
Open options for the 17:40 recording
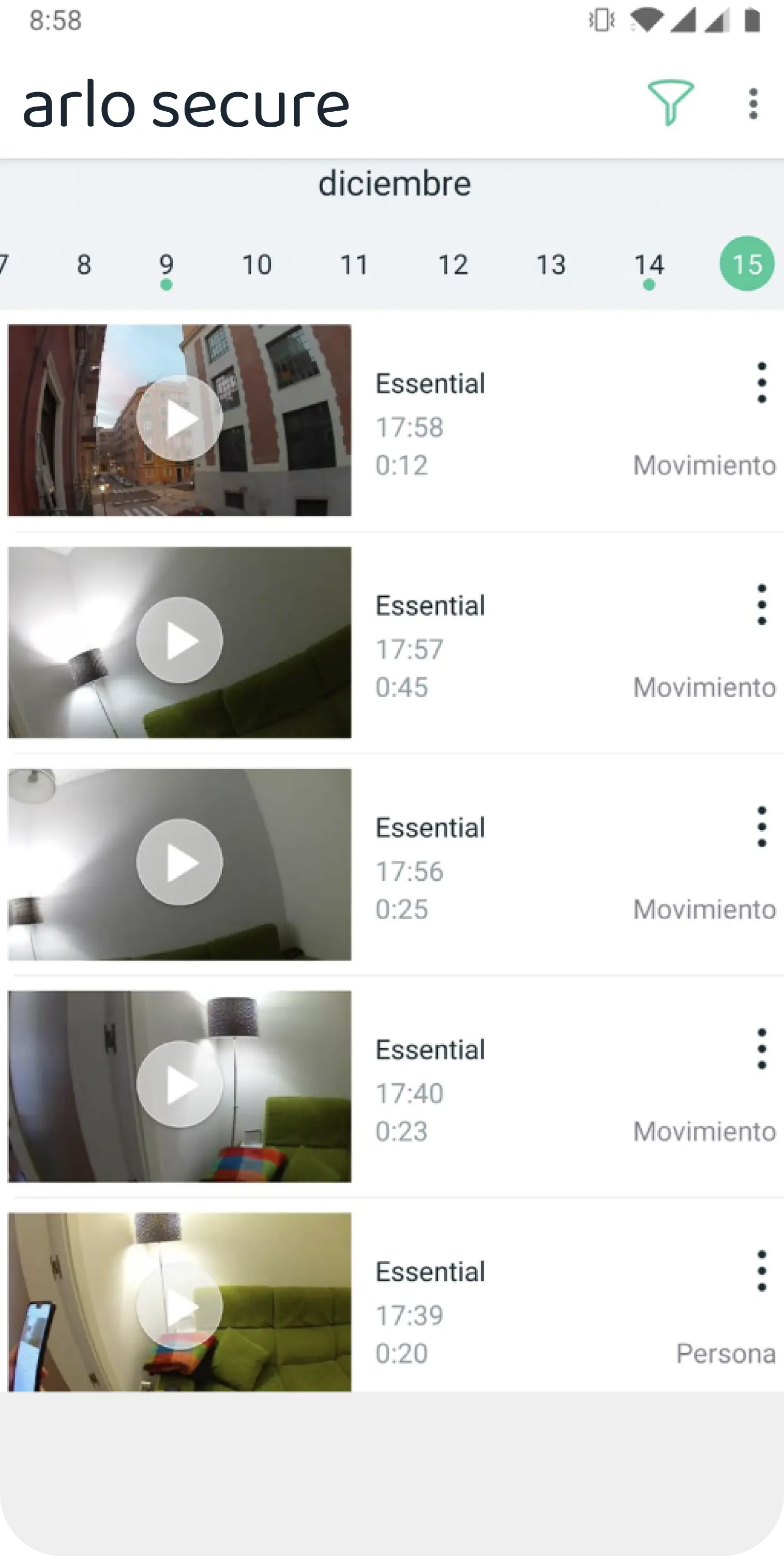761,1049
